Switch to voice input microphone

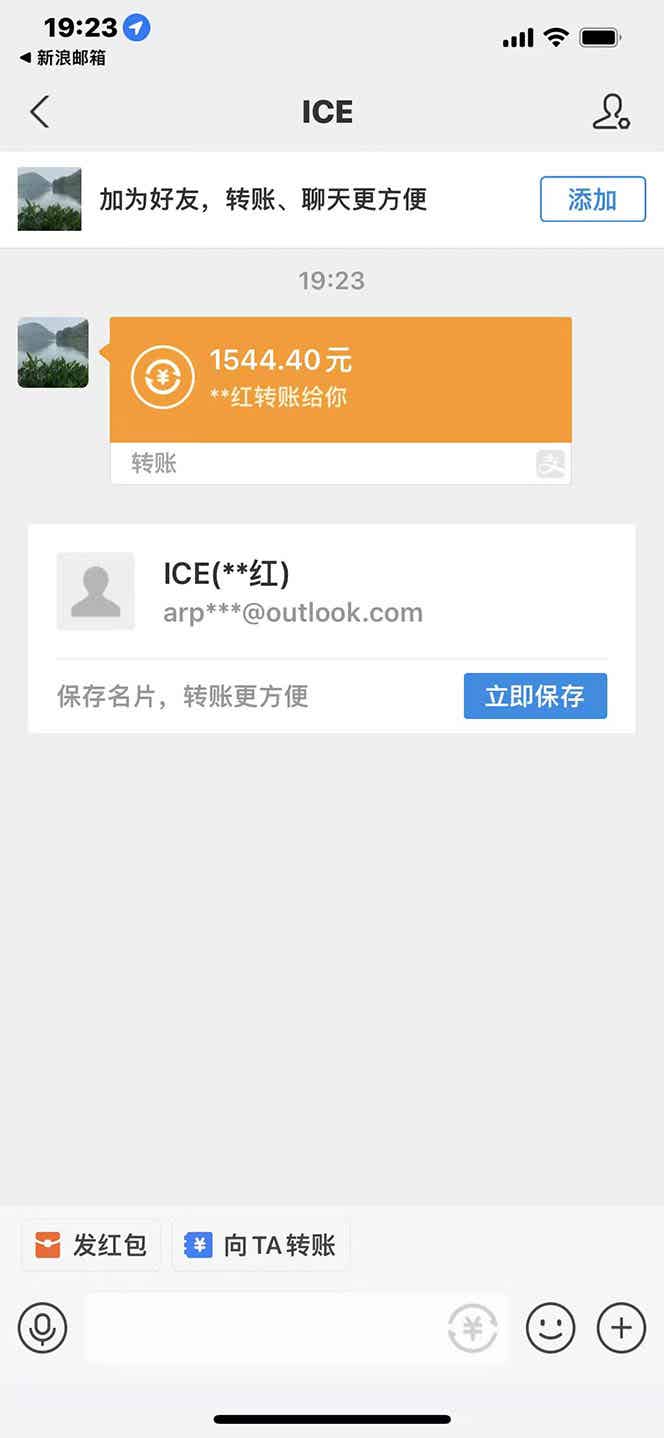(42, 1329)
